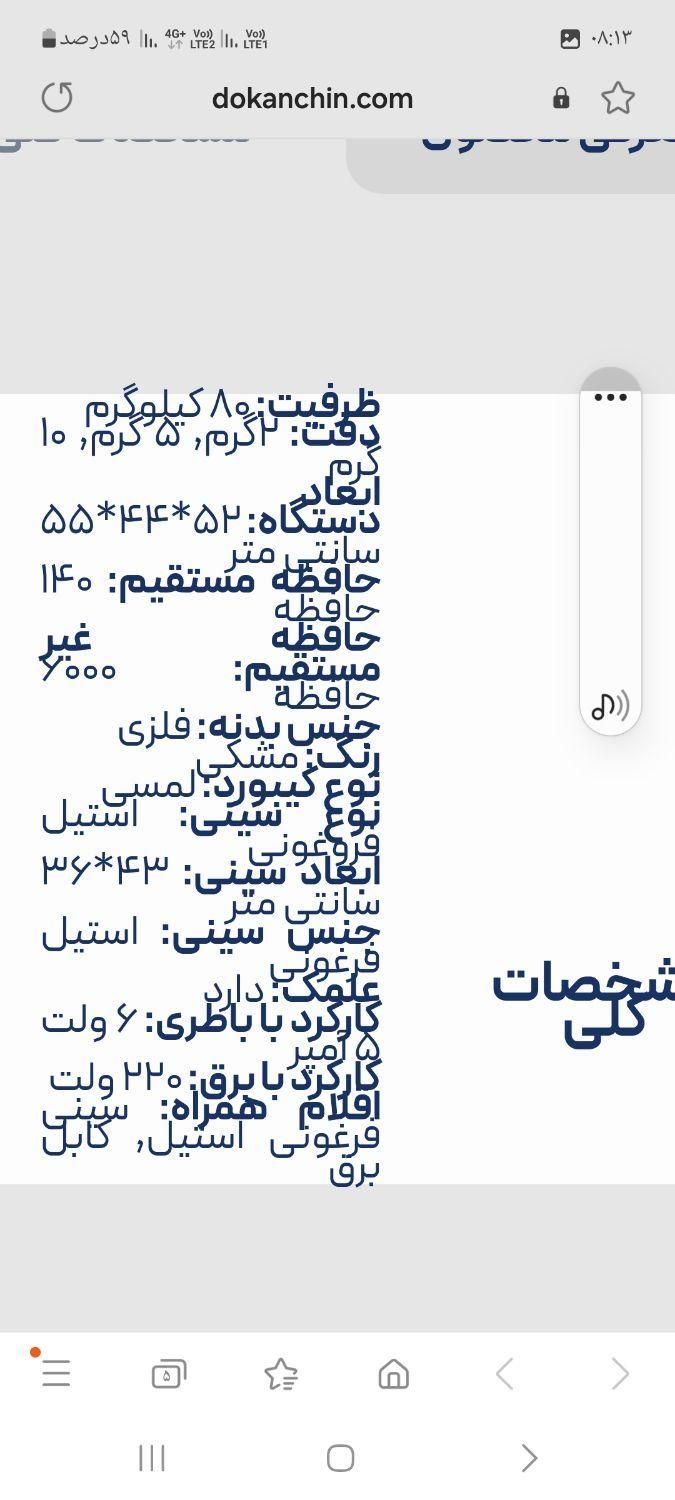Go to the browser home page

(x=394, y=1375)
